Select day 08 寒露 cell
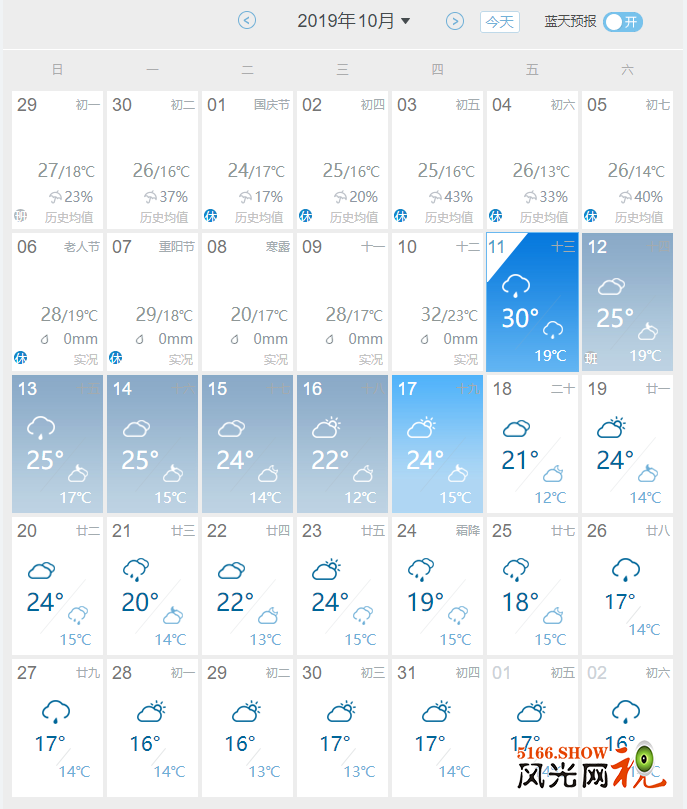 pos(247,302)
